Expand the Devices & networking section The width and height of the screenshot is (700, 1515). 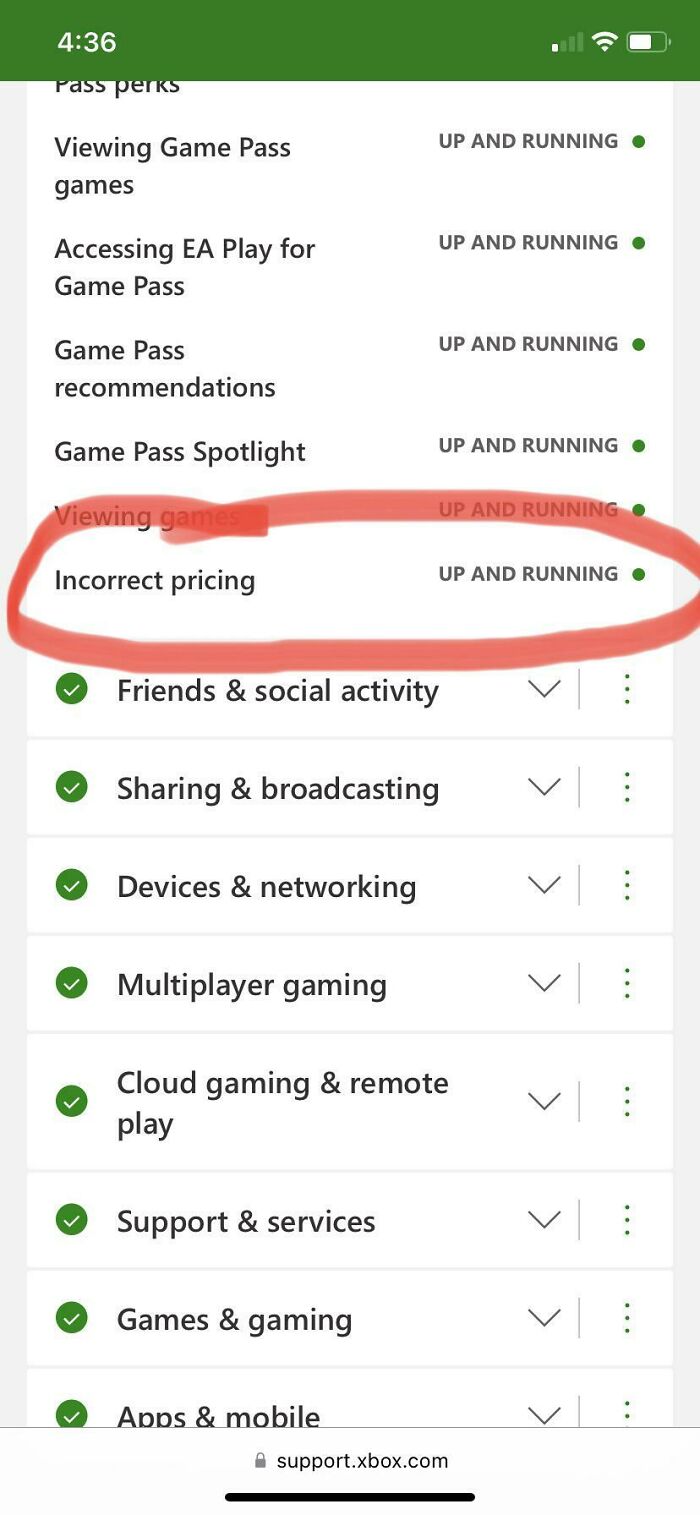click(x=544, y=886)
